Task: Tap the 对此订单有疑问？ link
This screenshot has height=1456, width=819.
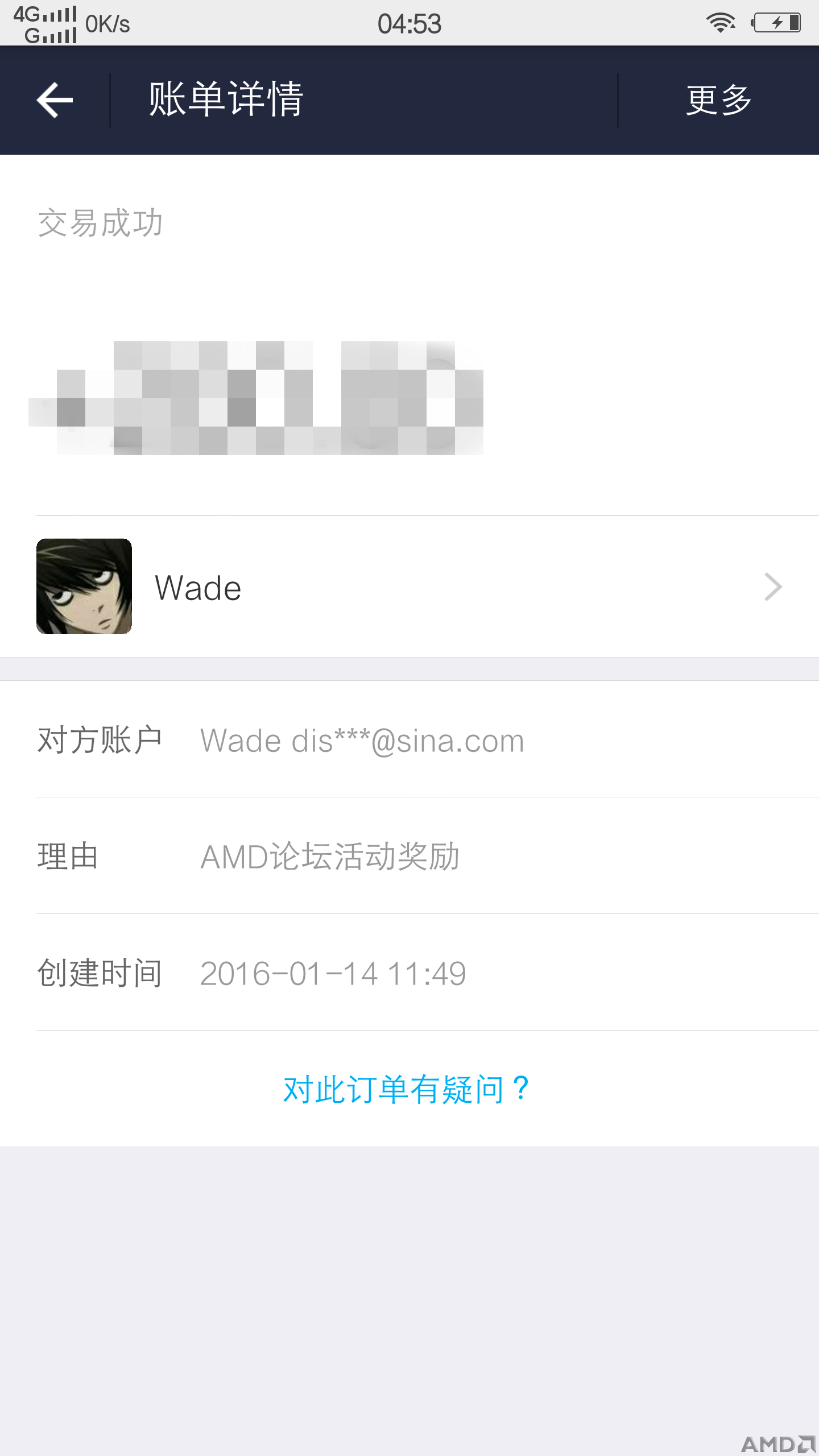Action: (407, 1089)
